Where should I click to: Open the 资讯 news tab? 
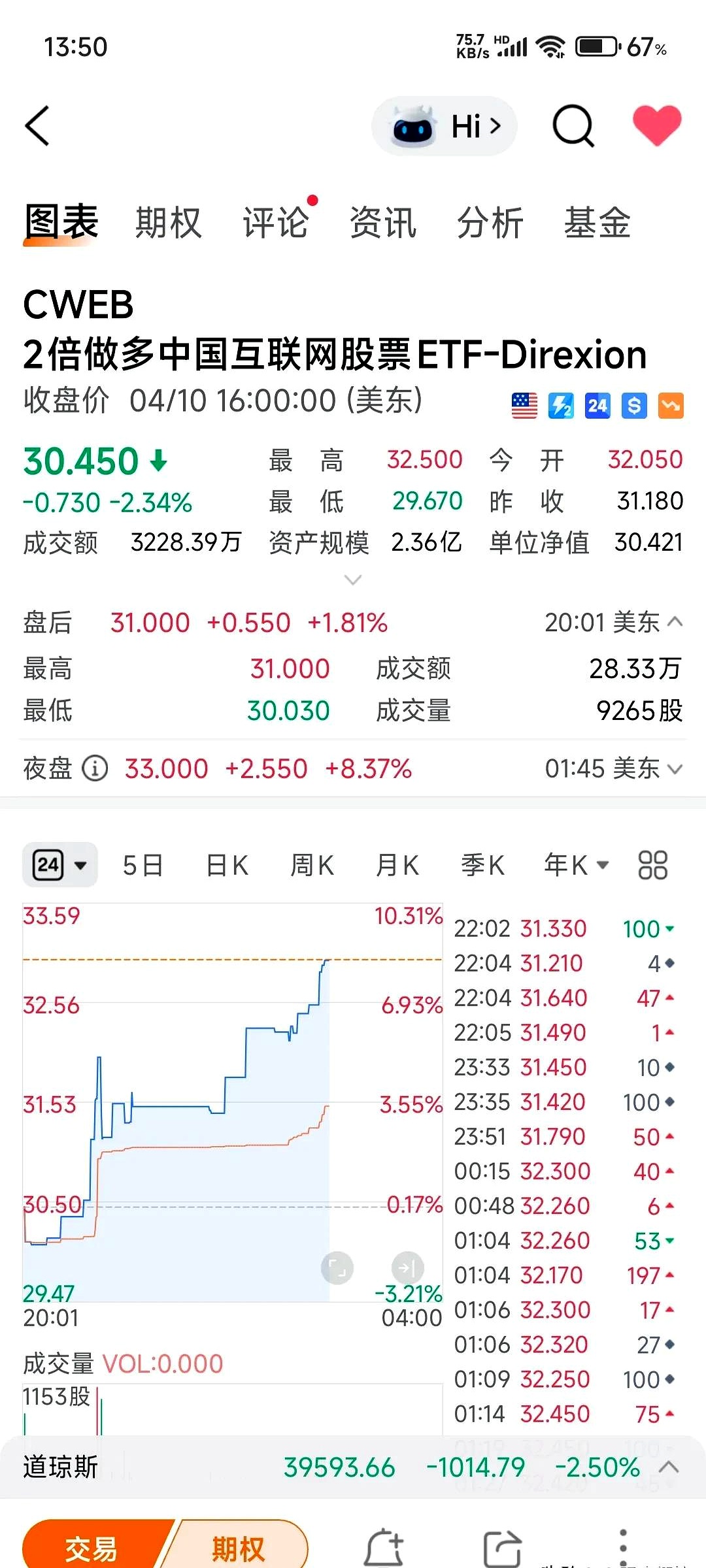click(382, 222)
